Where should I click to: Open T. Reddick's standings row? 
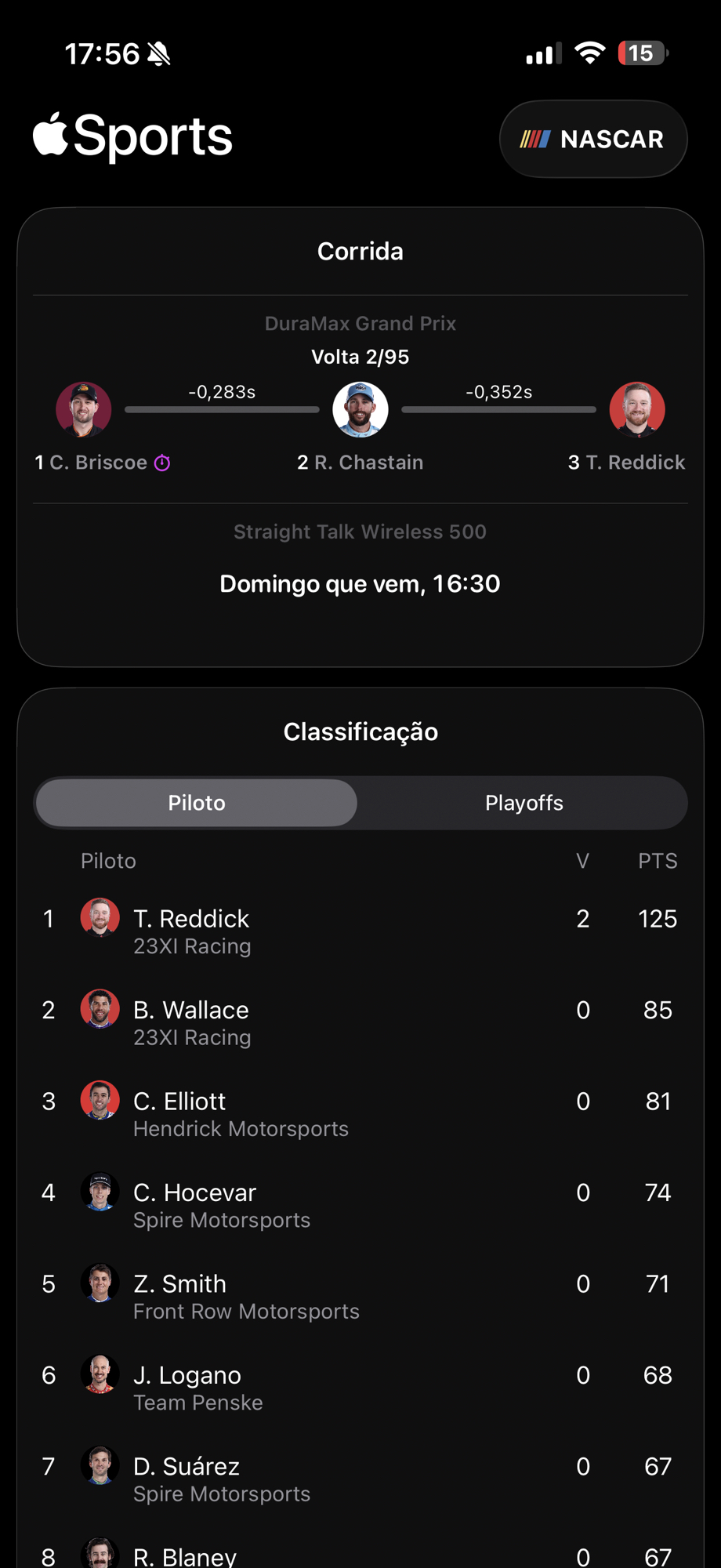pos(360,931)
